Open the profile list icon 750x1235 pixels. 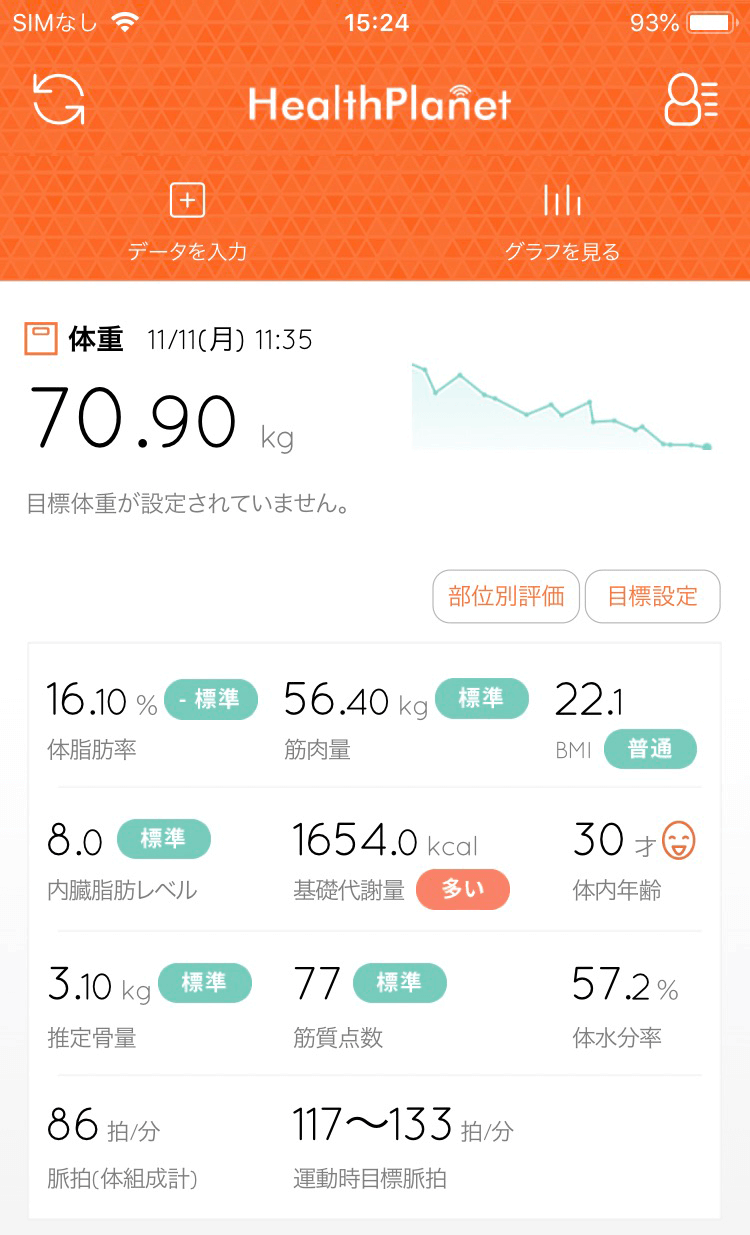coord(691,100)
